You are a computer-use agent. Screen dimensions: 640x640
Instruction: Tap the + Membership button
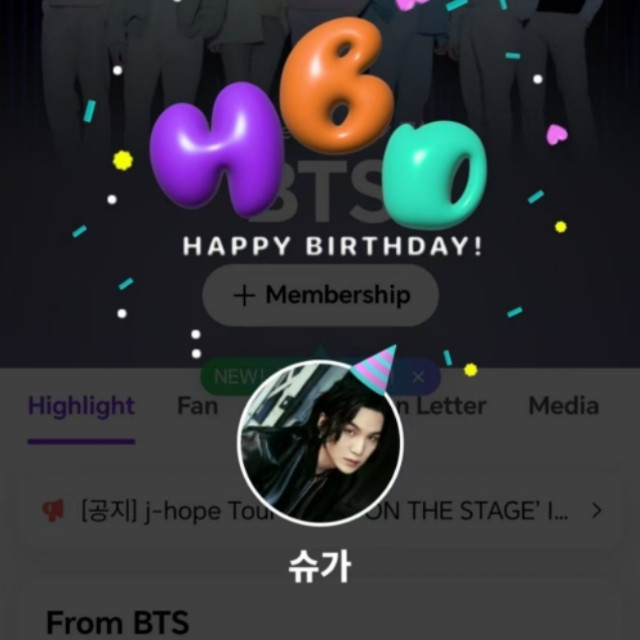pos(321,295)
